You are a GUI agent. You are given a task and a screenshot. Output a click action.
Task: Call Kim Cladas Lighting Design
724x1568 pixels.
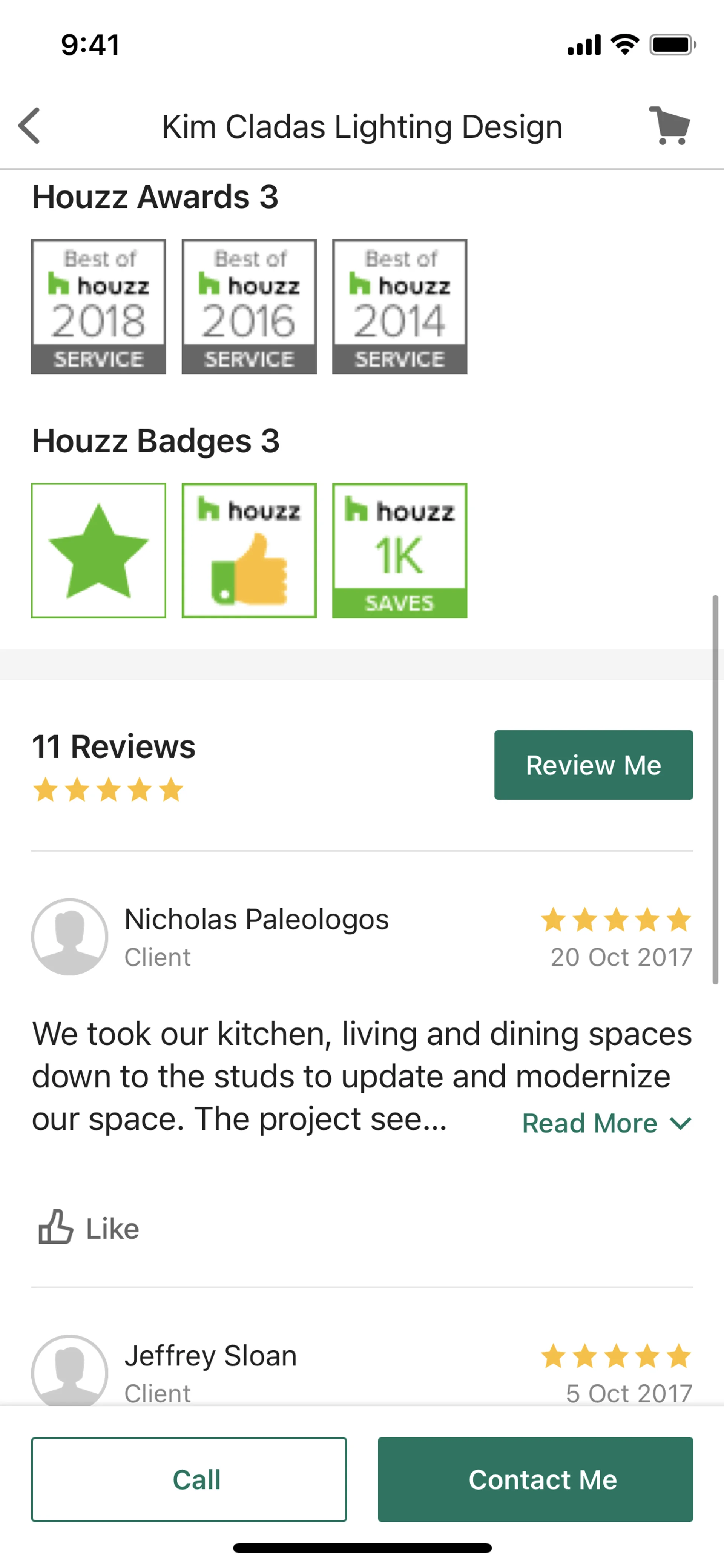[x=189, y=1479]
